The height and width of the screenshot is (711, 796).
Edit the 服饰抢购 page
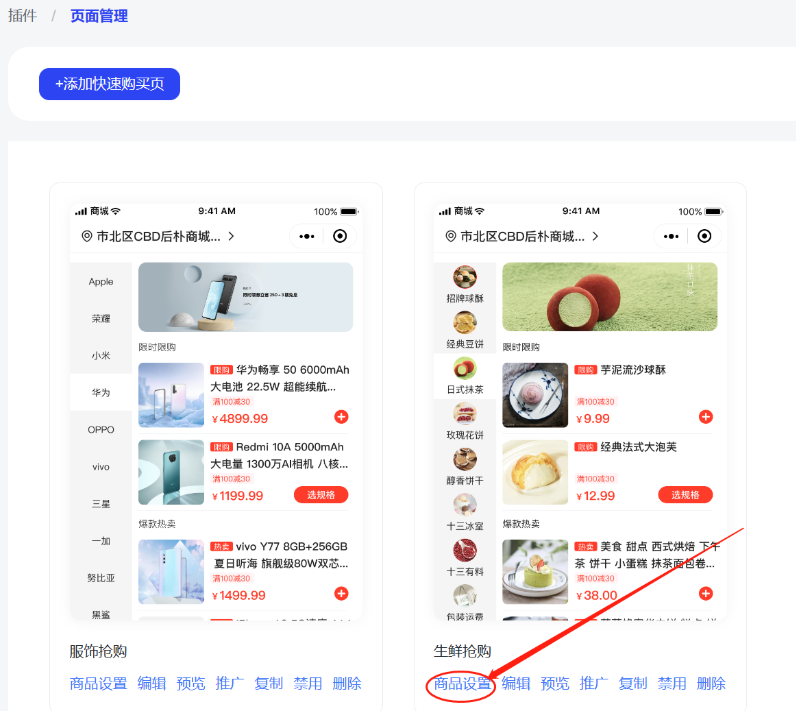pyautogui.click(x=152, y=684)
